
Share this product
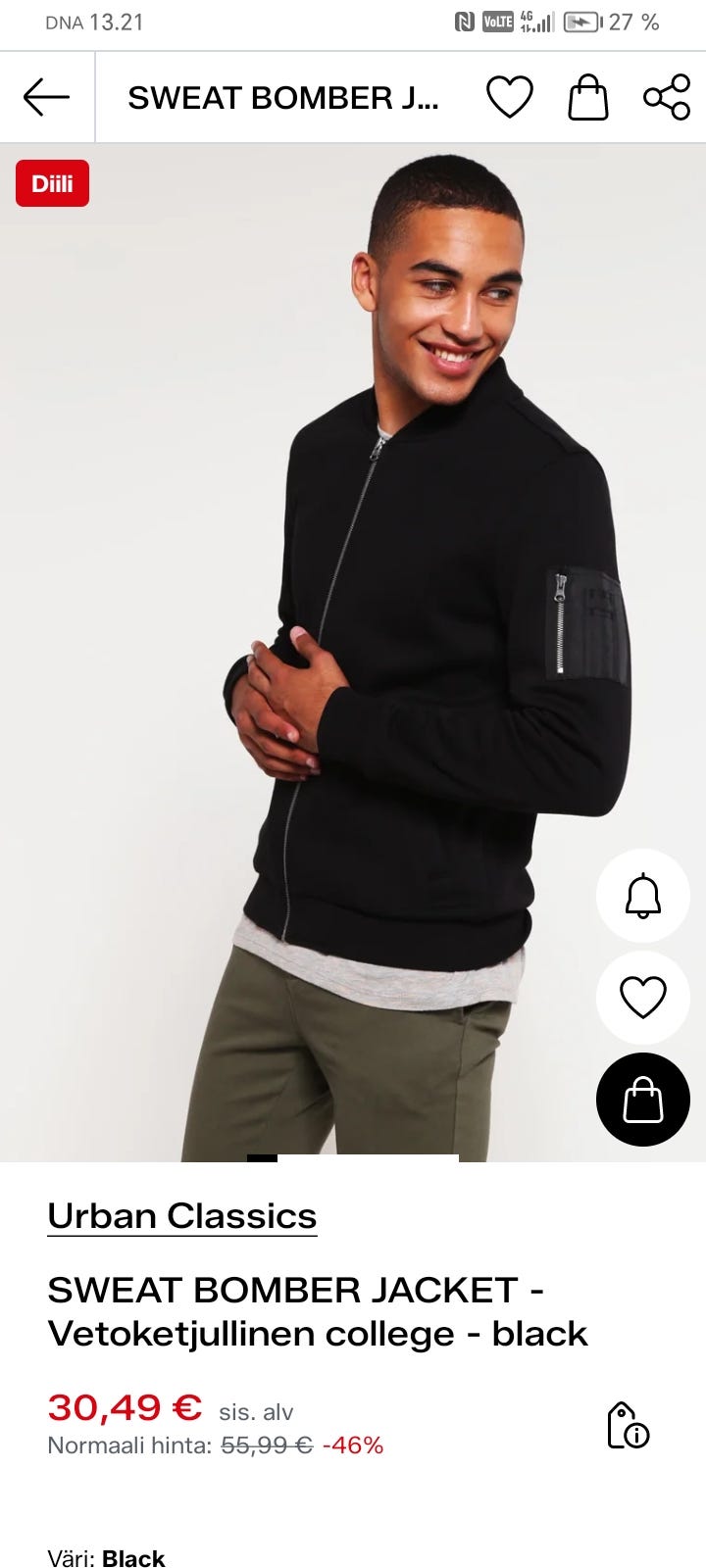667,97
